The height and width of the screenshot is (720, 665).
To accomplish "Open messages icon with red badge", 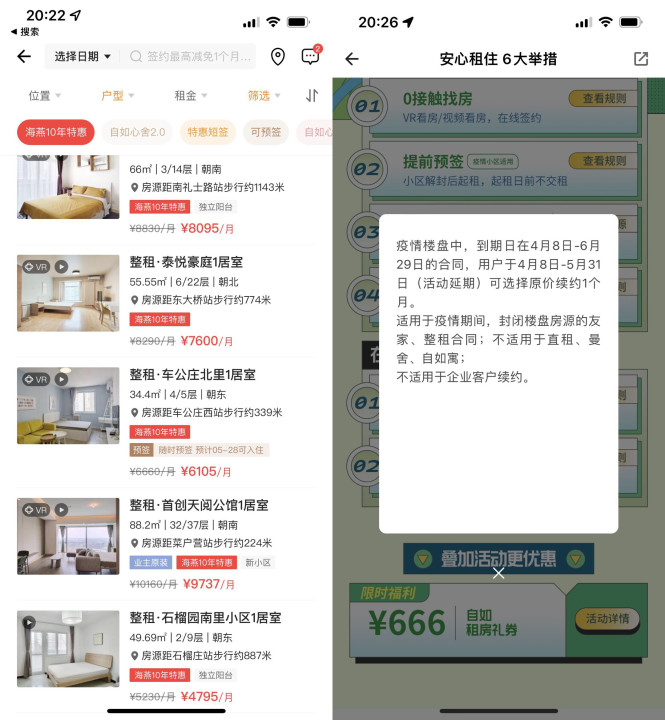I will (x=311, y=57).
